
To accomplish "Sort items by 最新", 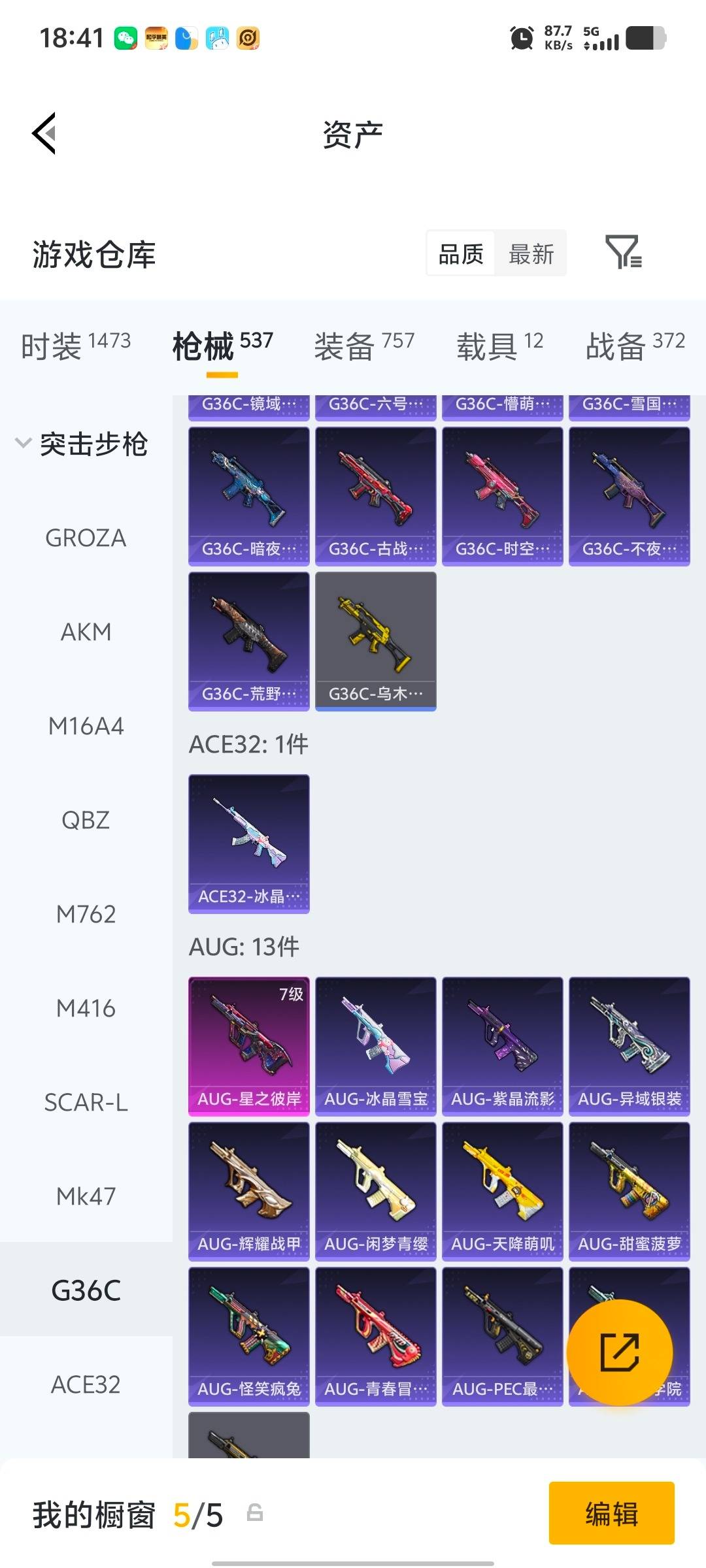I will [x=531, y=254].
